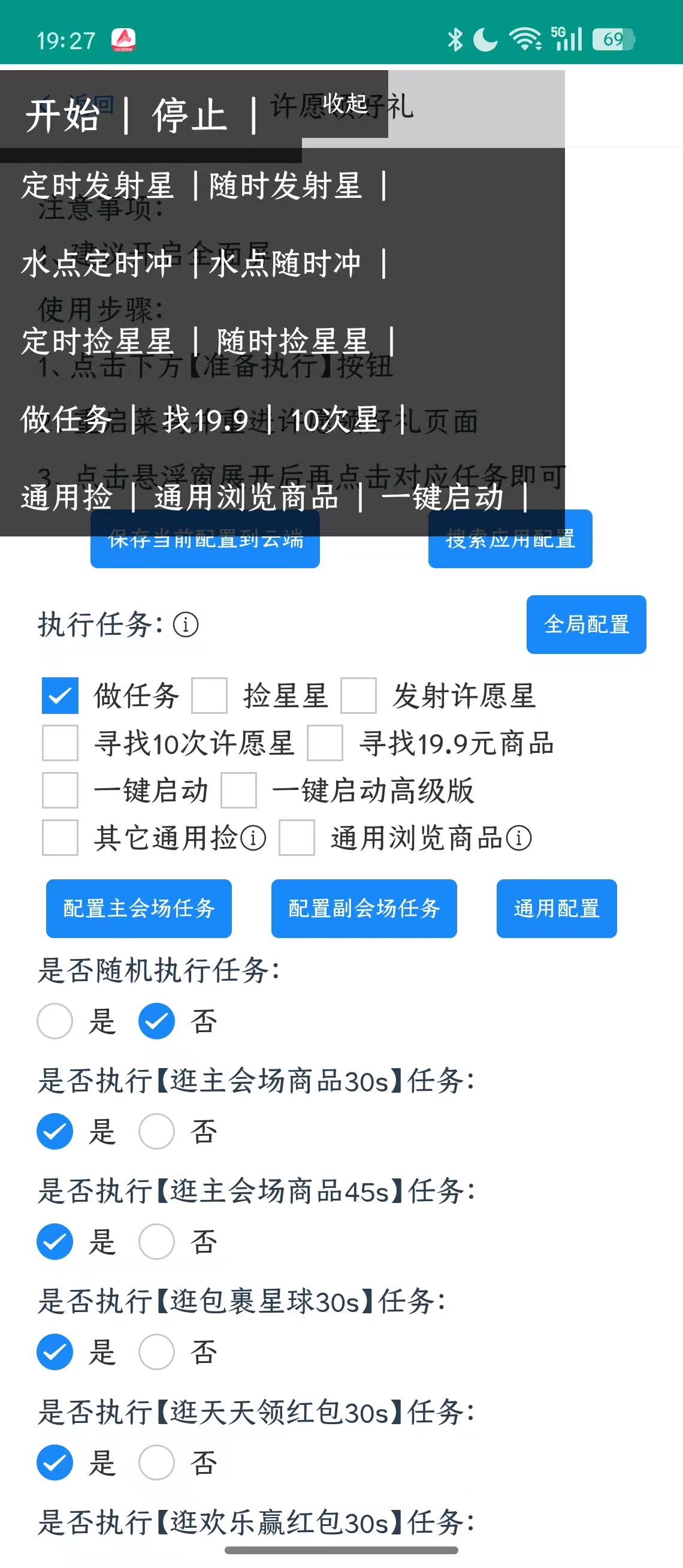Image resolution: width=683 pixels, height=1568 pixels.
Task: Open 配置主会场任务
Action: [x=138, y=908]
